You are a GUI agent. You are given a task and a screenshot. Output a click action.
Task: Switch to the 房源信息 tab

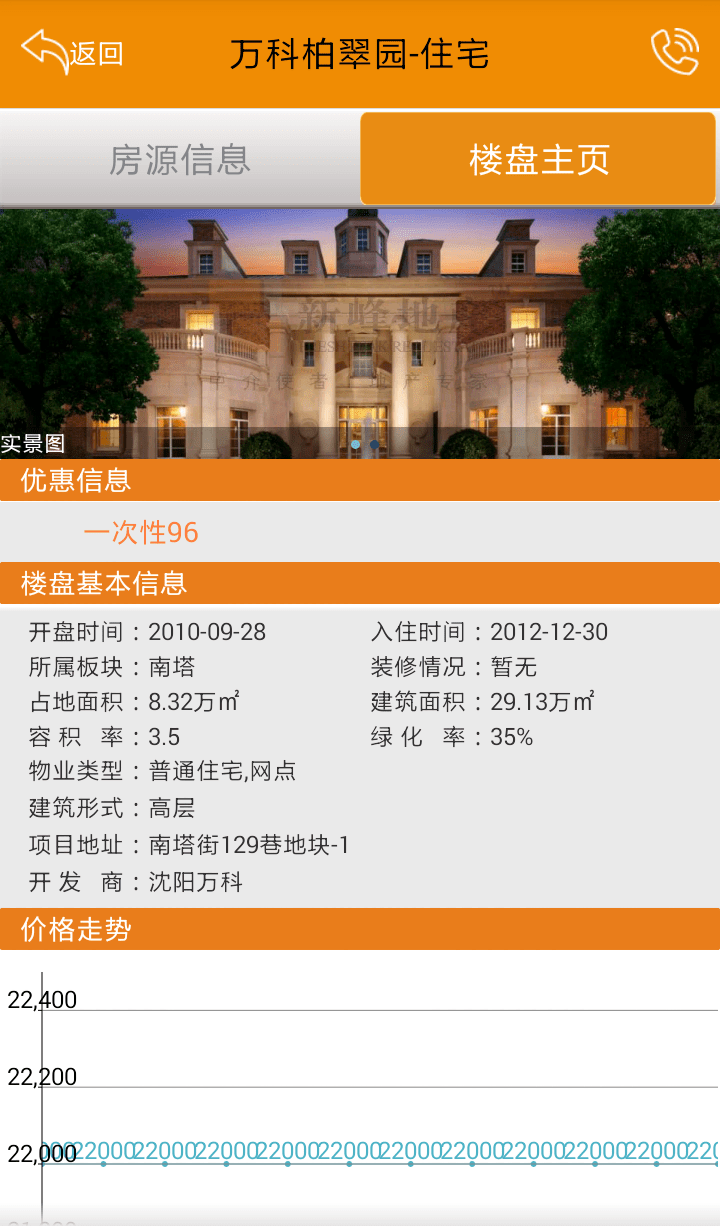pos(180,159)
